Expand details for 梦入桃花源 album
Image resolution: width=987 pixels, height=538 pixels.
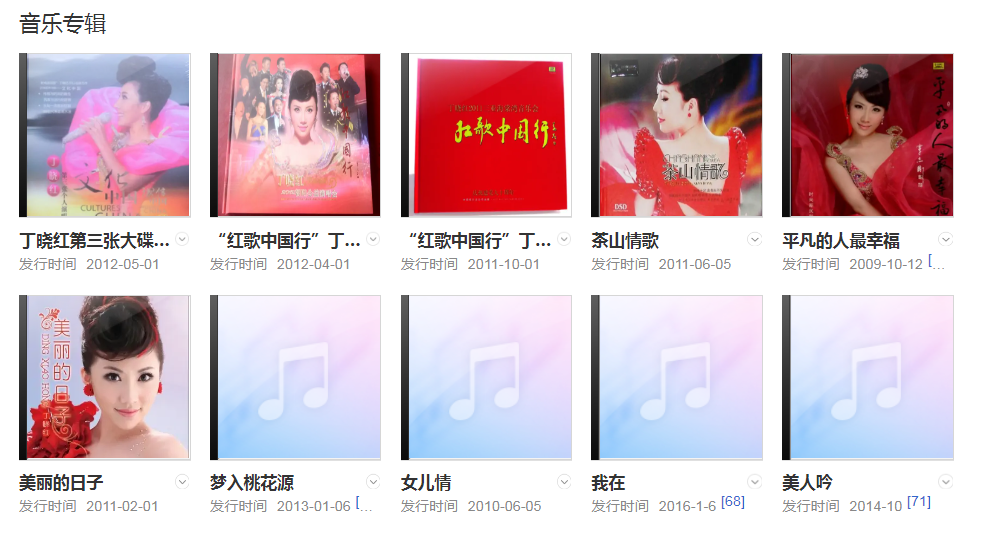373,481
